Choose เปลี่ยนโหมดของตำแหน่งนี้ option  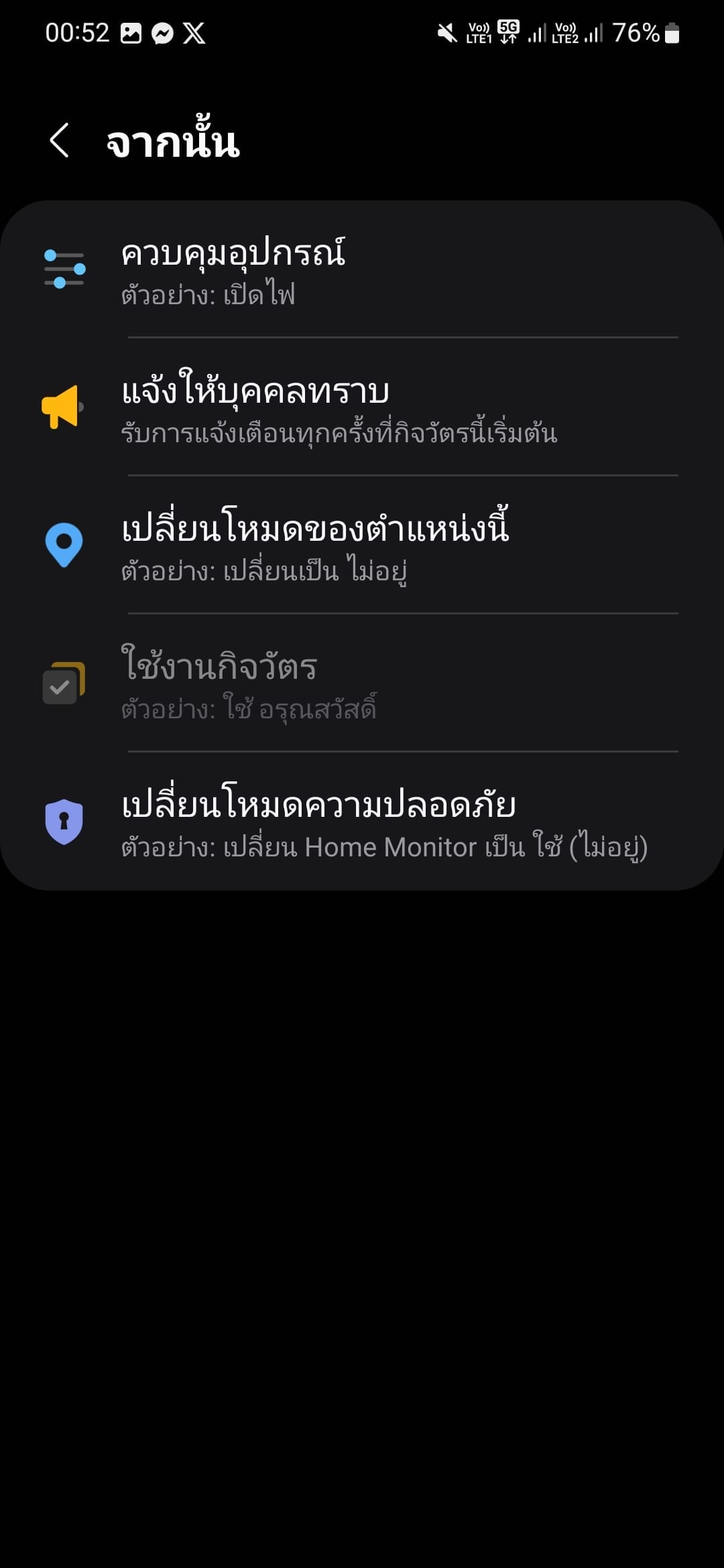[x=362, y=545]
